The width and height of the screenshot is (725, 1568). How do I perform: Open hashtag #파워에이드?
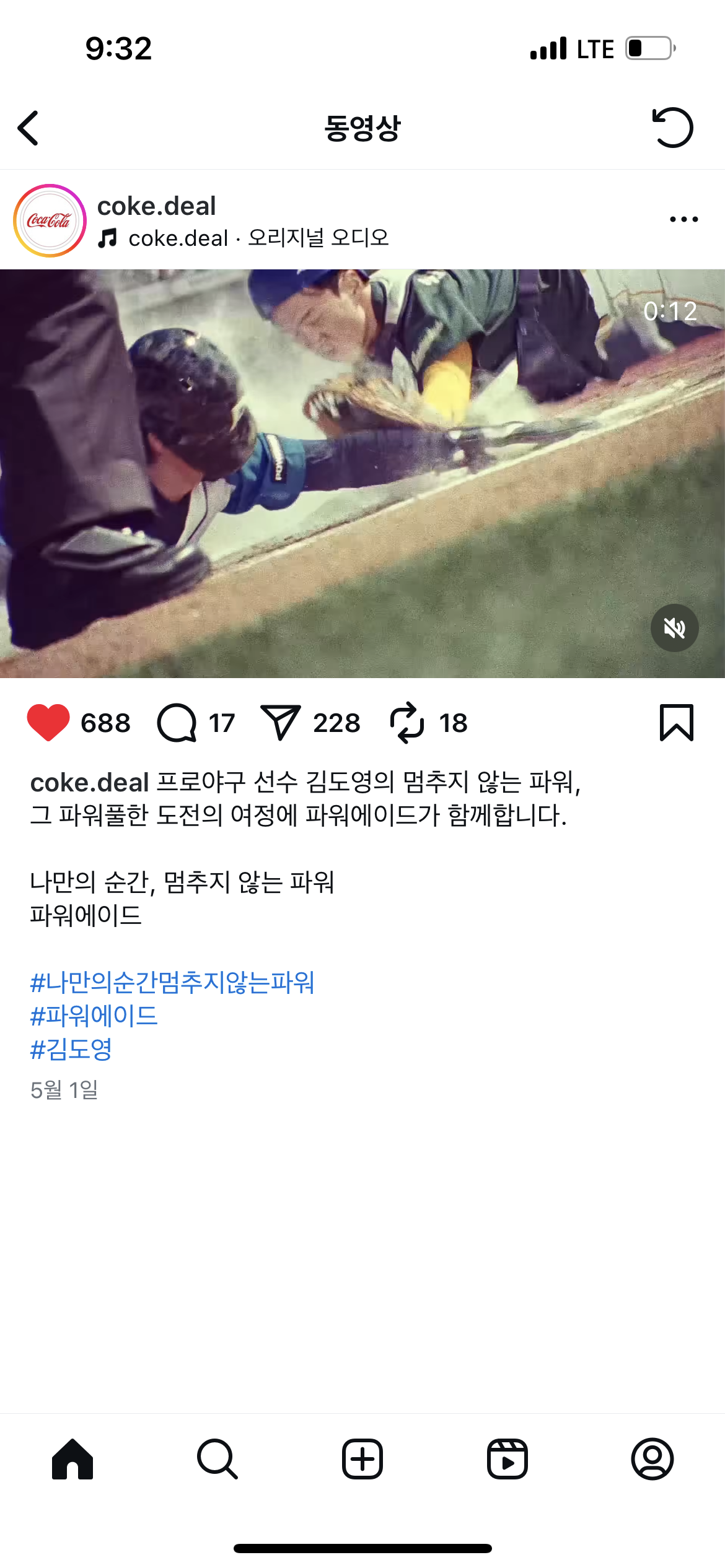94,1016
